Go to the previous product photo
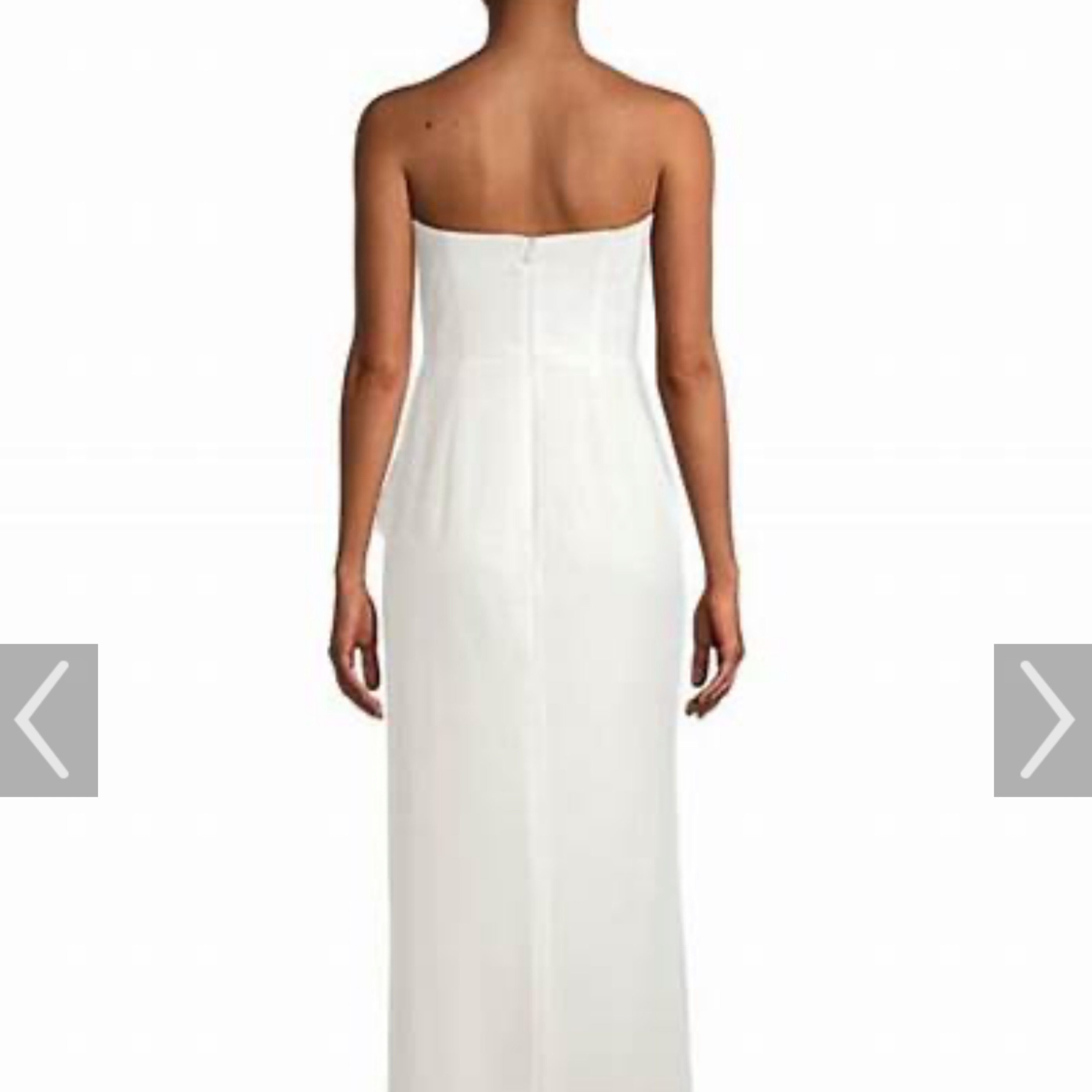The width and height of the screenshot is (1092, 1092). 48,720
